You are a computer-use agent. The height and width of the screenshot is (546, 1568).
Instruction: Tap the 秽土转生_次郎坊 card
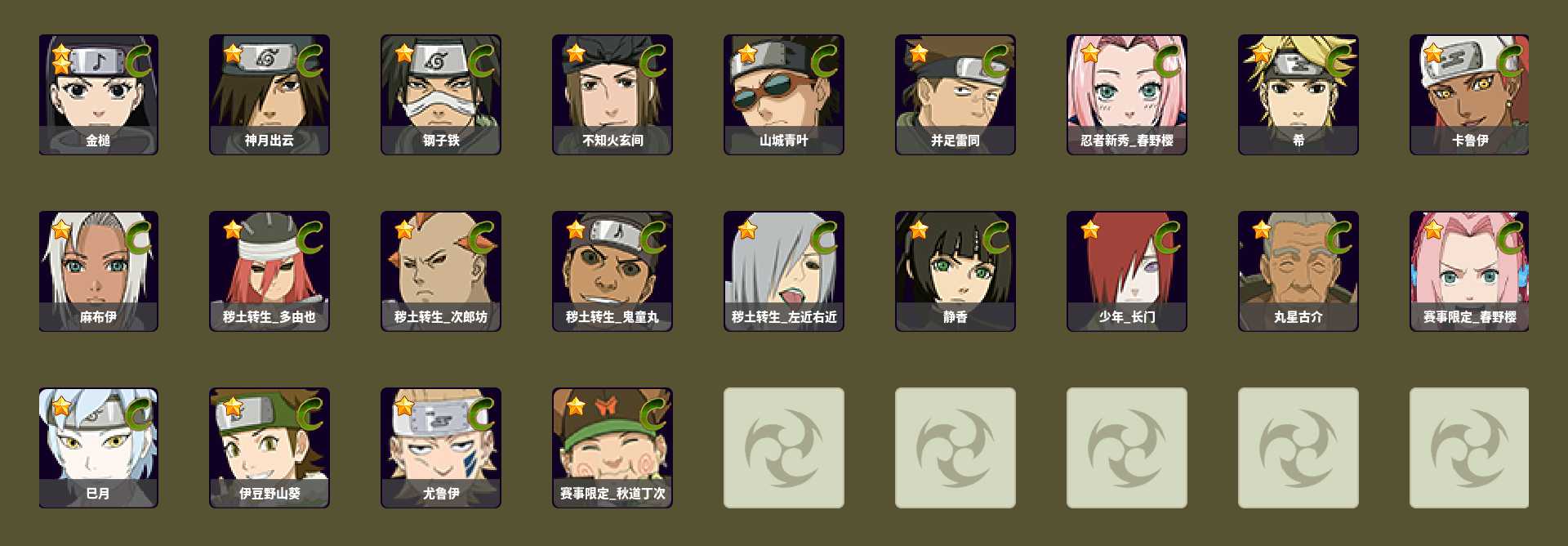(x=441, y=271)
